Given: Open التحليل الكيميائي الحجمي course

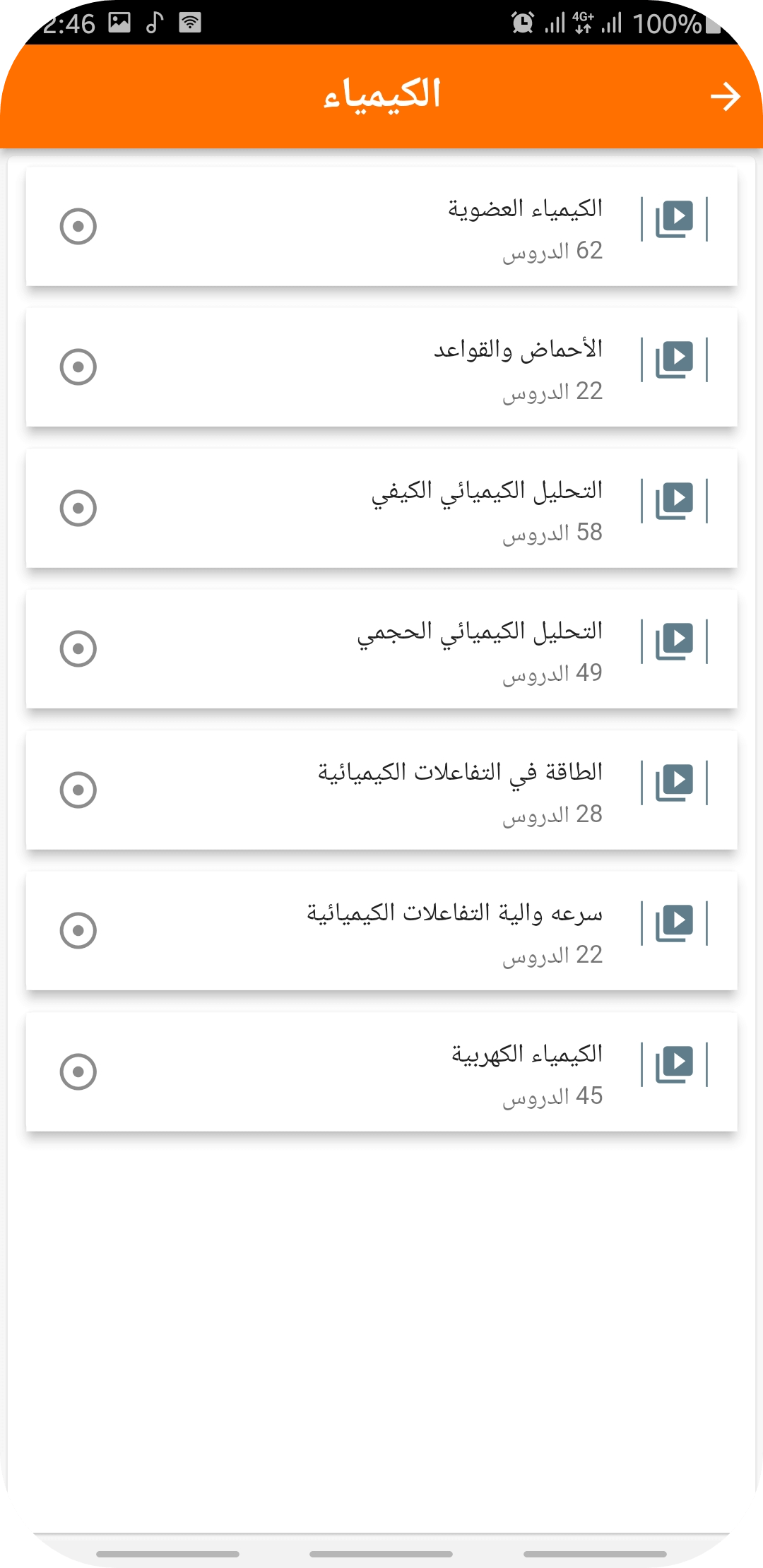Looking at the screenshot, I should tap(480, 632).
